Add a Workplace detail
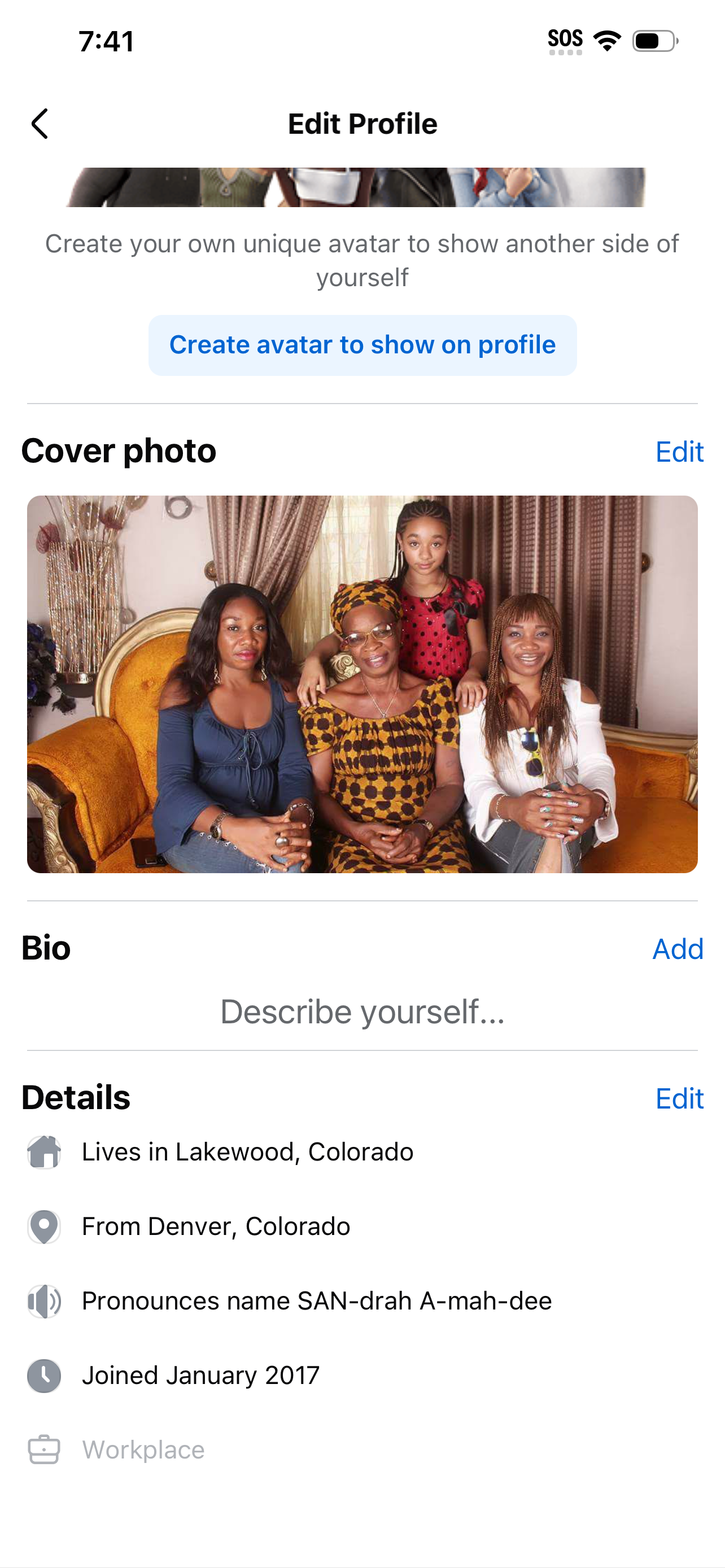Screen dimensions: 725x1568 click(143, 1450)
